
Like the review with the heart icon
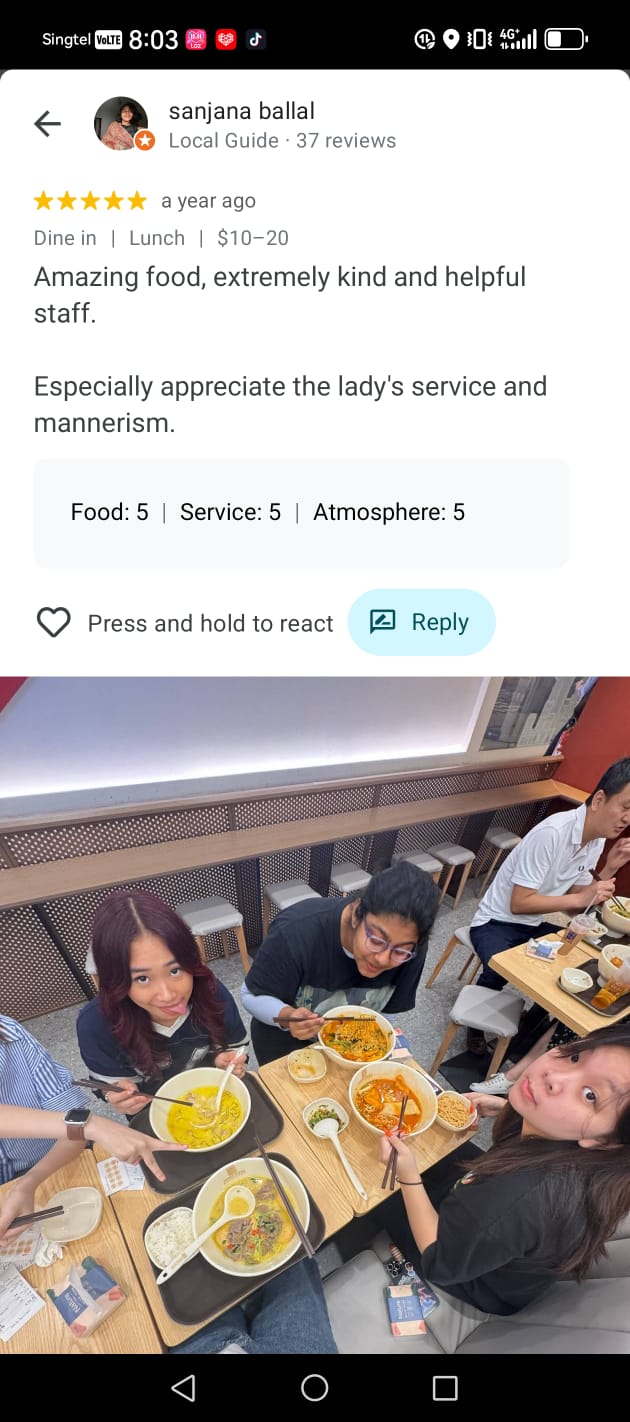click(54, 623)
